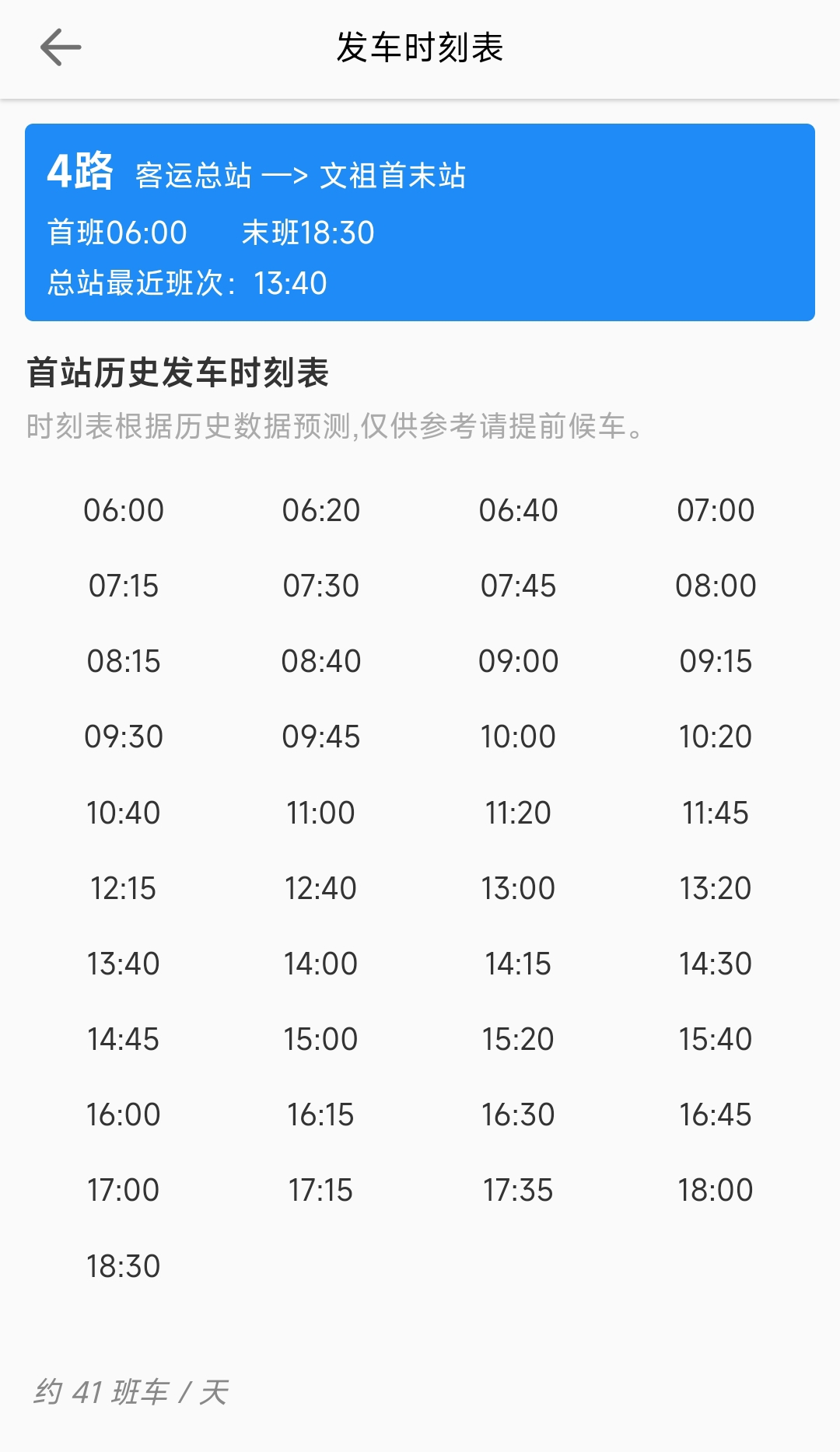
Task: Go back using the top-left arrow
Action: pyautogui.click(x=61, y=47)
